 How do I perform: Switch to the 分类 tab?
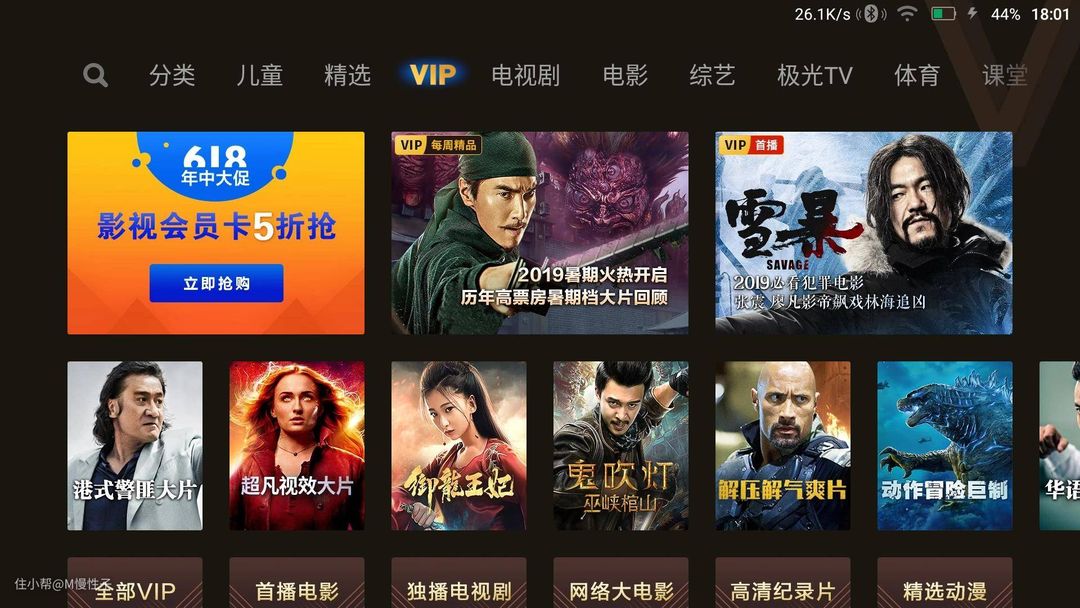click(172, 75)
